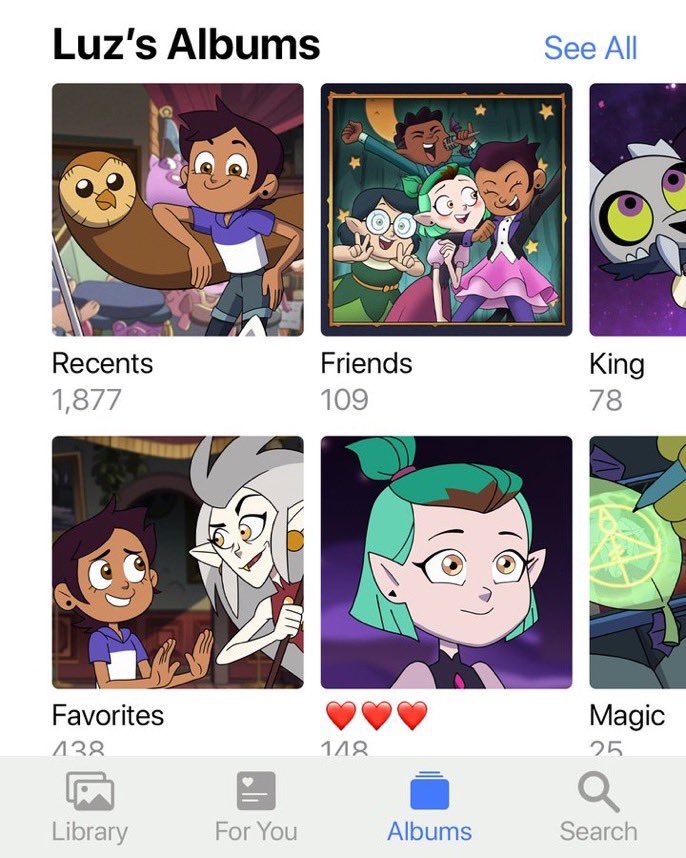Select the Albums tab
This screenshot has height=858, width=686.
(x=429, y=807)
